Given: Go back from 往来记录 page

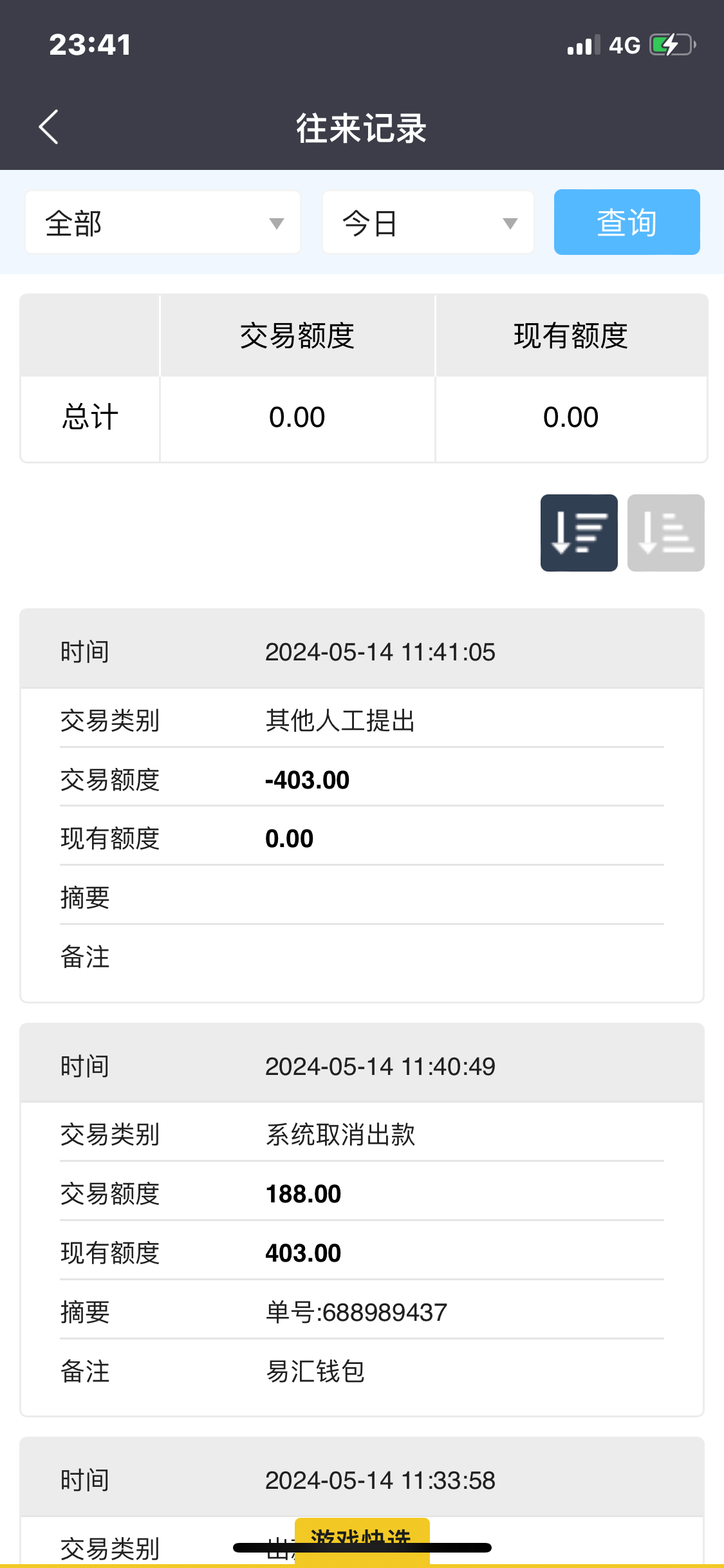Looking at the screenshot, I should click(49, 127).
